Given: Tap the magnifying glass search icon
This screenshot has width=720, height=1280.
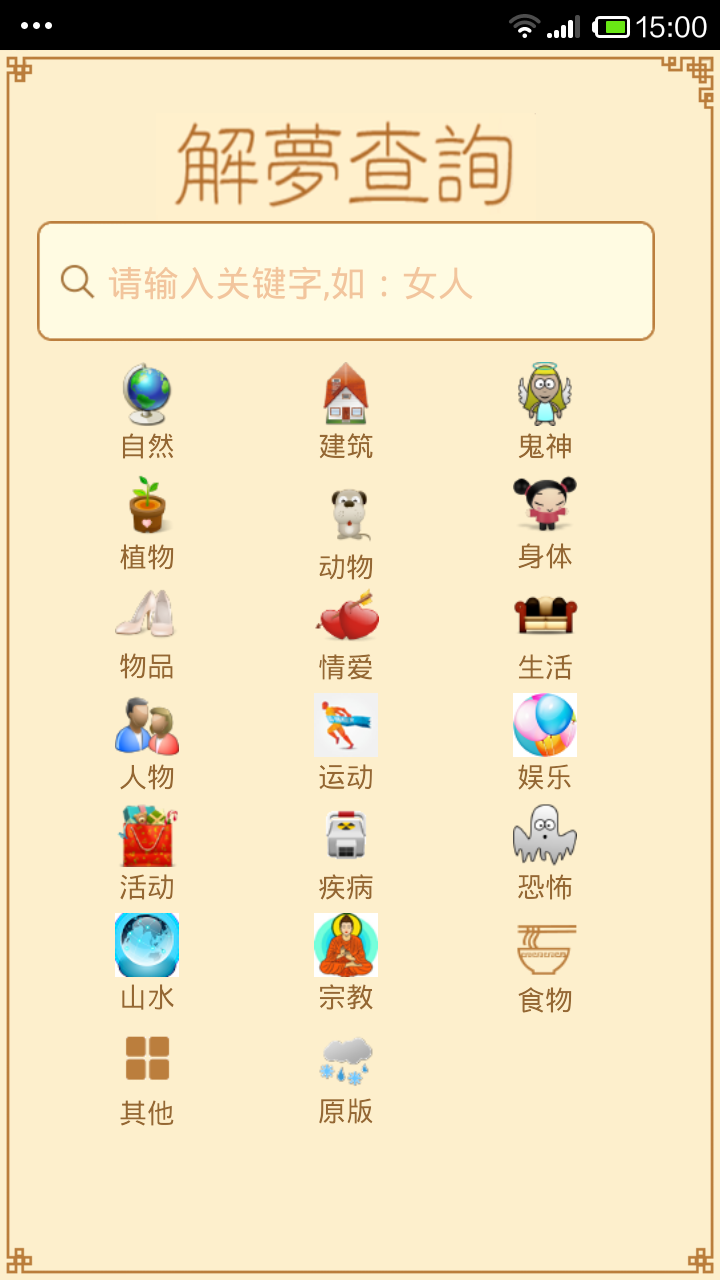Looking at the screenshot, I should [76, 281].
